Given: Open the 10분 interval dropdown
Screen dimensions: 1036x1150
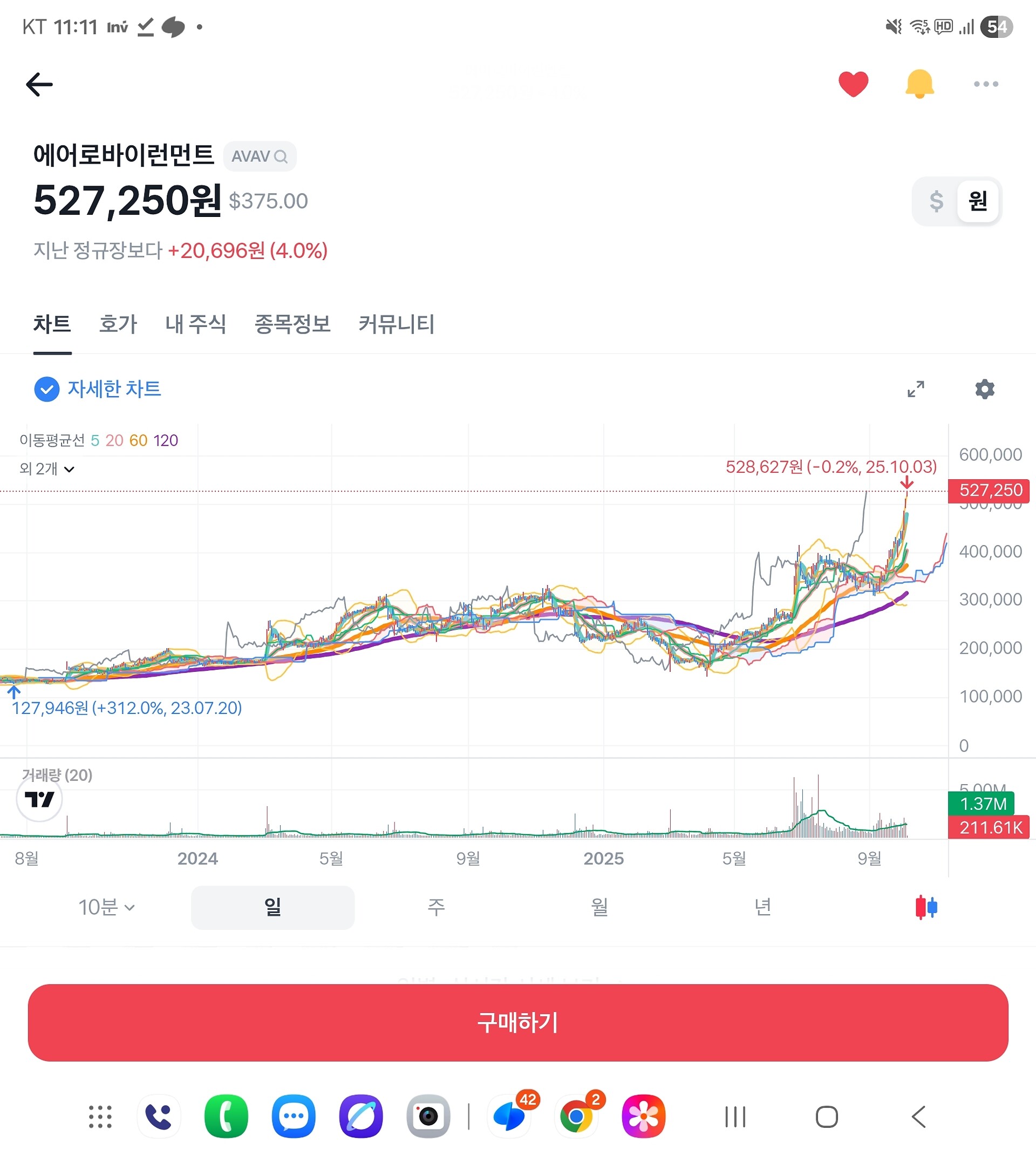Looking at the screenshot, I should (x=106, y=908).
